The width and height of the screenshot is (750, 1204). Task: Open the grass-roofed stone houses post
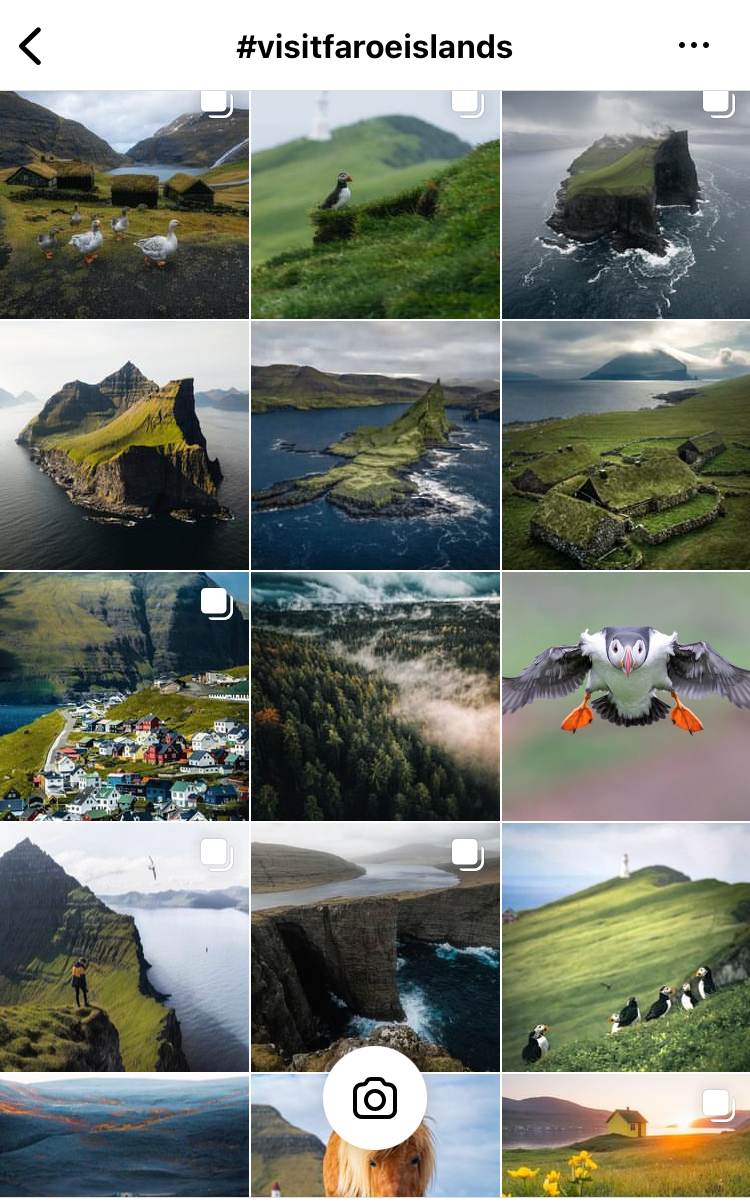click(626, 445)
